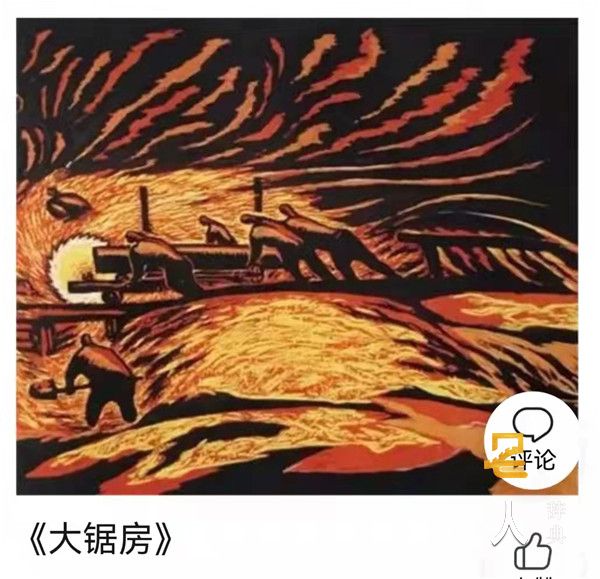Like the article with thumbs-up
The image size is (600, 579).
pos(533,551)
